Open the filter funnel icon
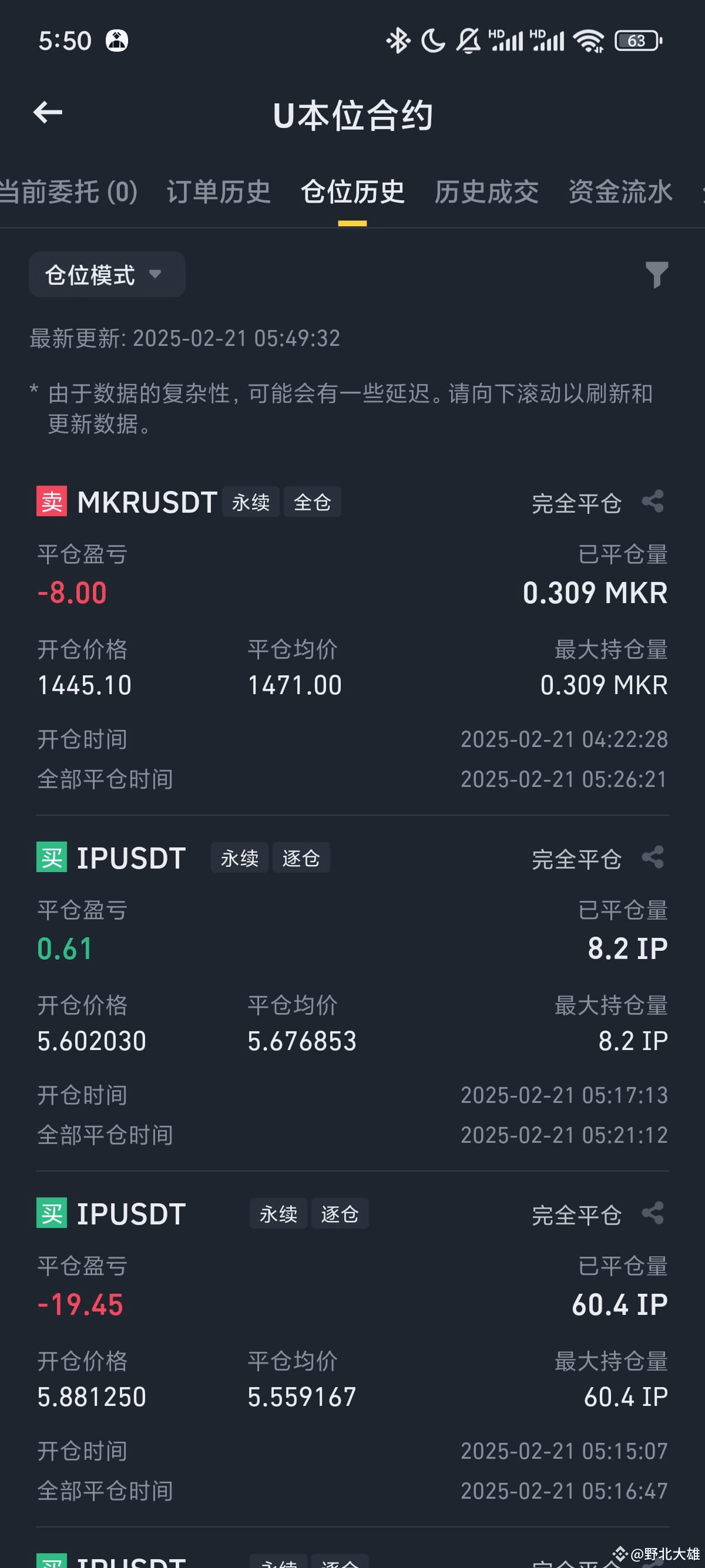 656,275
